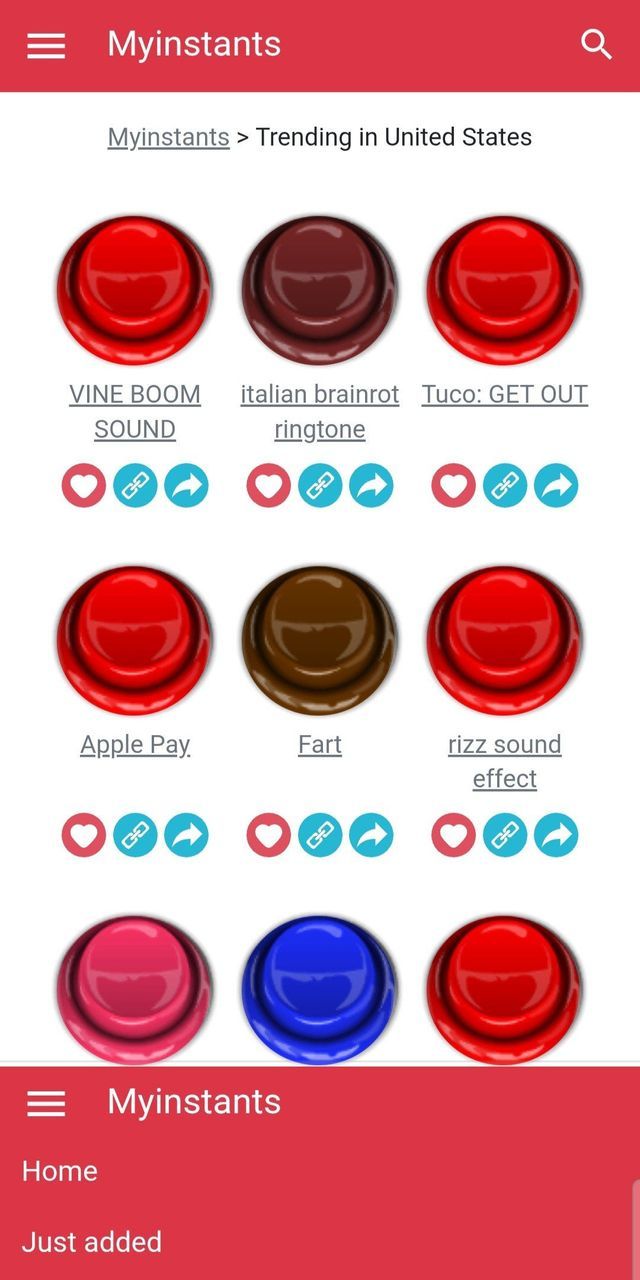Favorite the VINE BOOM SOUND

84,486
